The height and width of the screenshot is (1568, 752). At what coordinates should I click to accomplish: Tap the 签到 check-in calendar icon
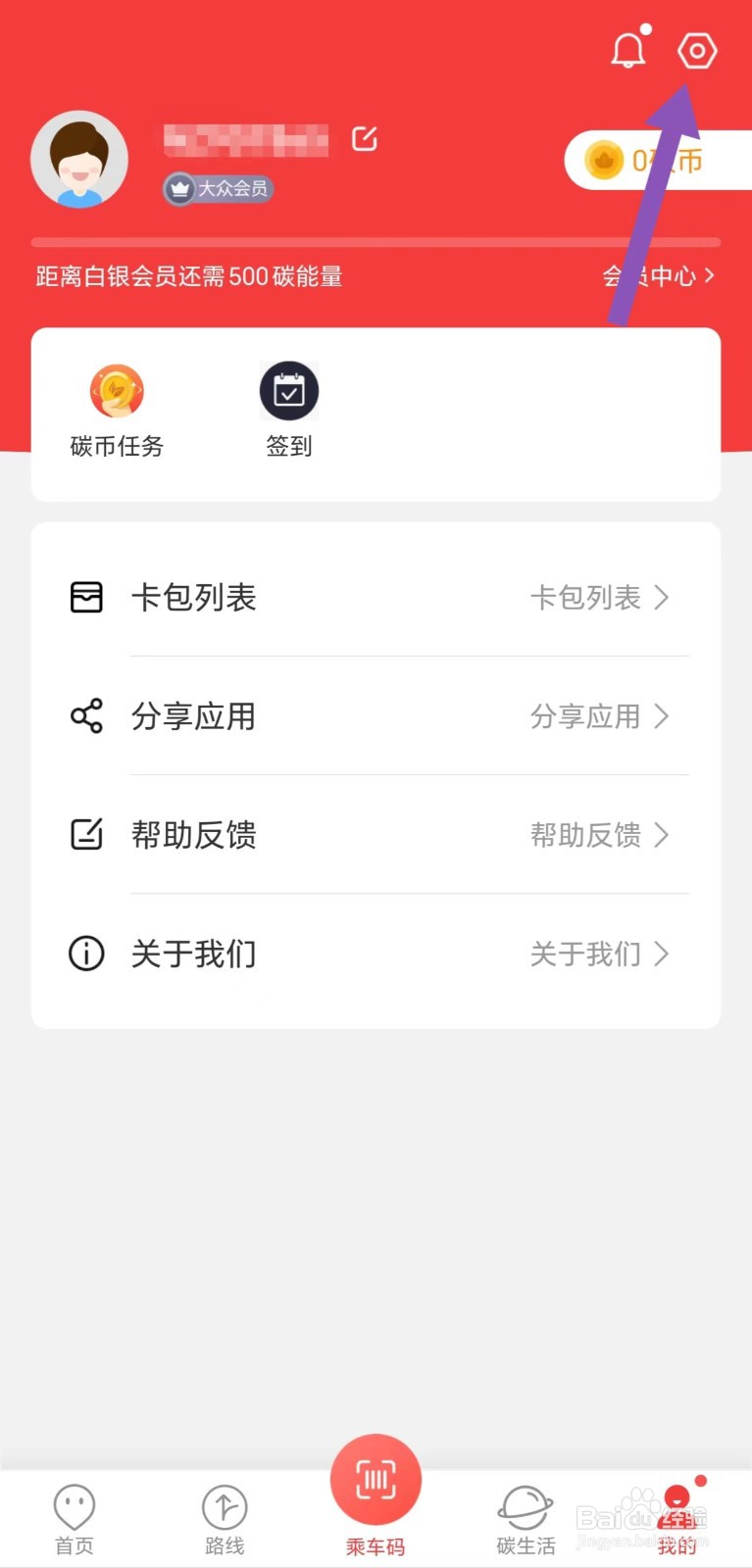288,390
